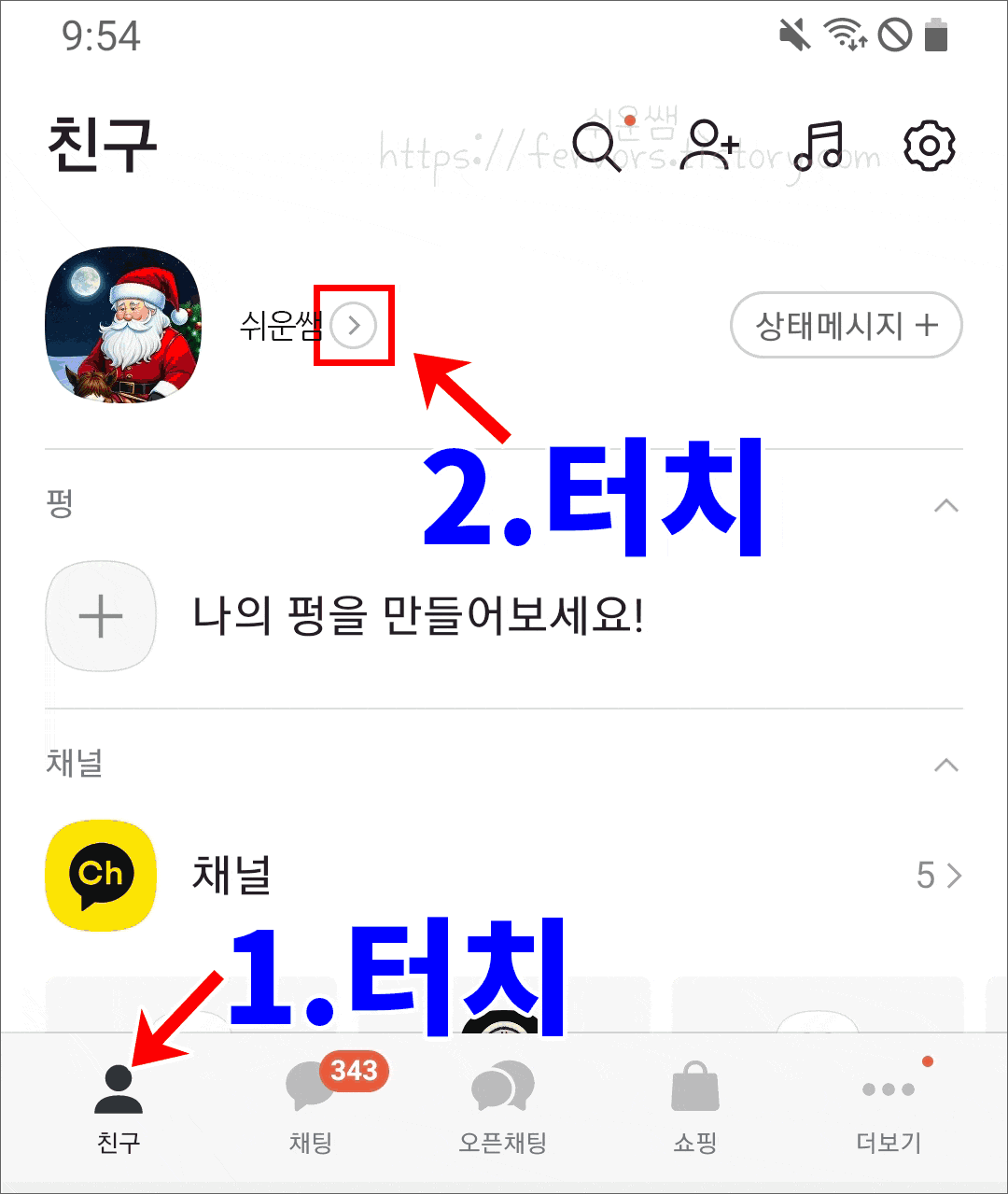
Task: Tap 나의 펑을 만들어보세요 text
Action: pos(420,616)
